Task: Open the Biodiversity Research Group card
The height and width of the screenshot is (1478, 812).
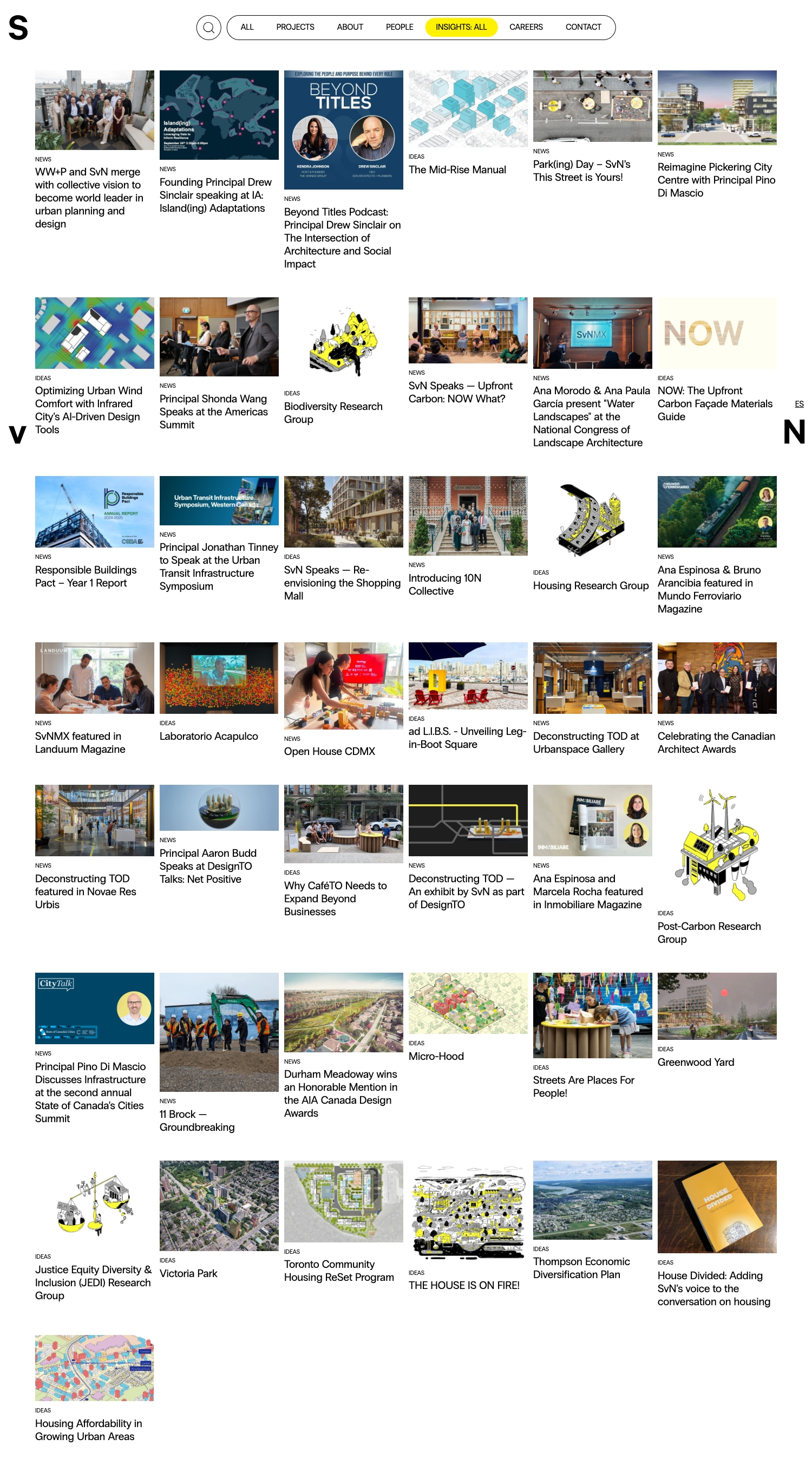Action: [x=332, y=413]
